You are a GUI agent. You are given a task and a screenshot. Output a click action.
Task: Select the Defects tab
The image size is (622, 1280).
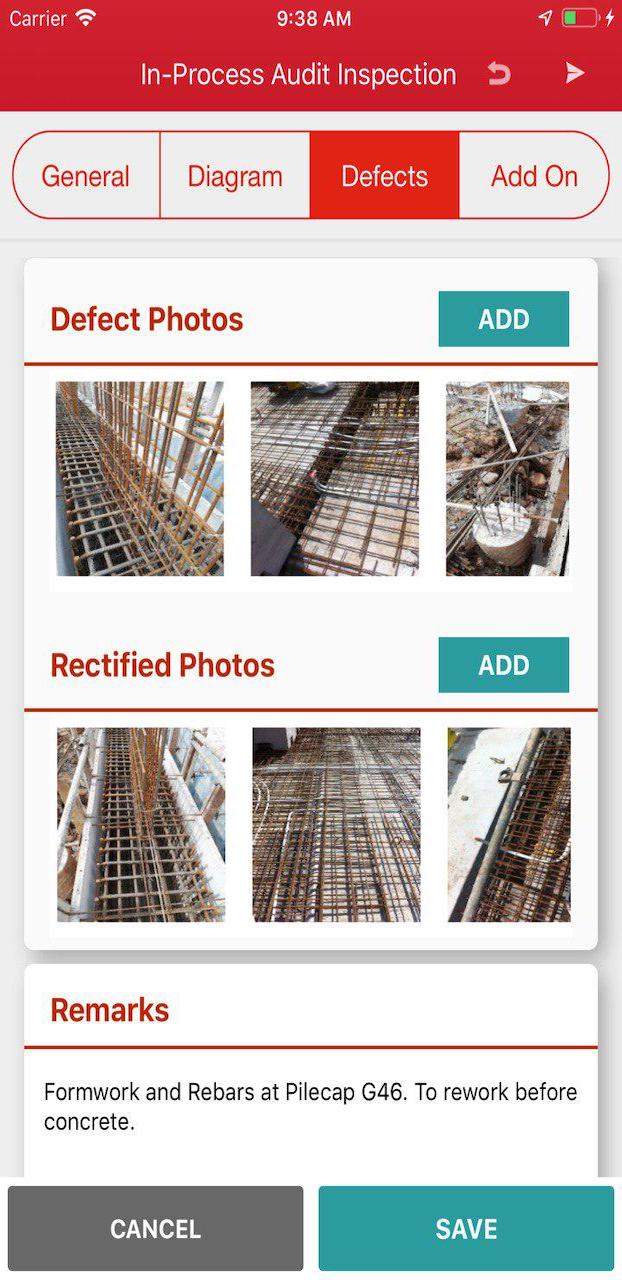[384, 176]
